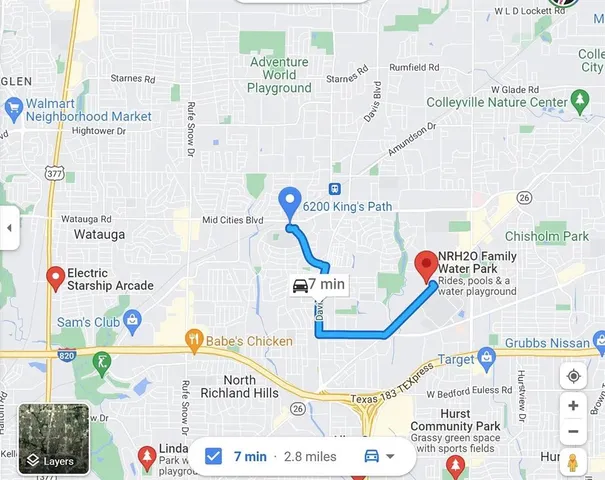
Task: Expand the collapsed side panel arrow
Action: click(x=9, y=228)
